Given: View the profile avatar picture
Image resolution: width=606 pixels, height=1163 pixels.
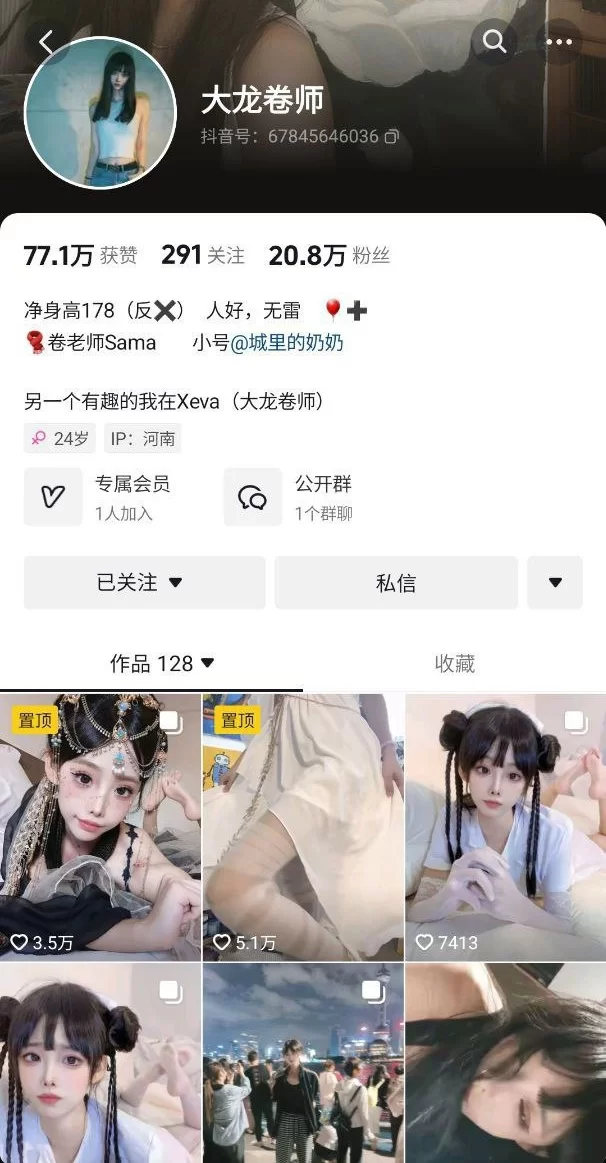Looking at the screenshot, I should [100, 113].
